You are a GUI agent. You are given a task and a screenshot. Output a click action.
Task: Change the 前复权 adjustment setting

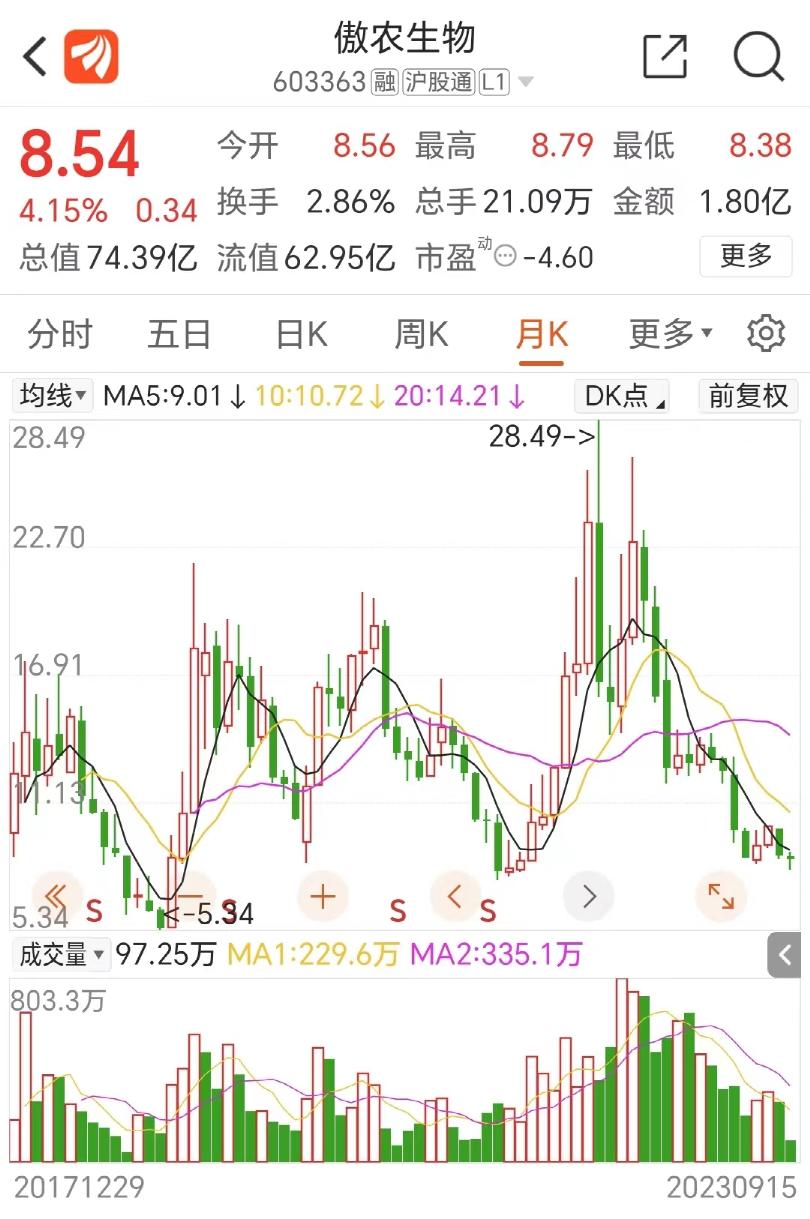tap(748, 396)
